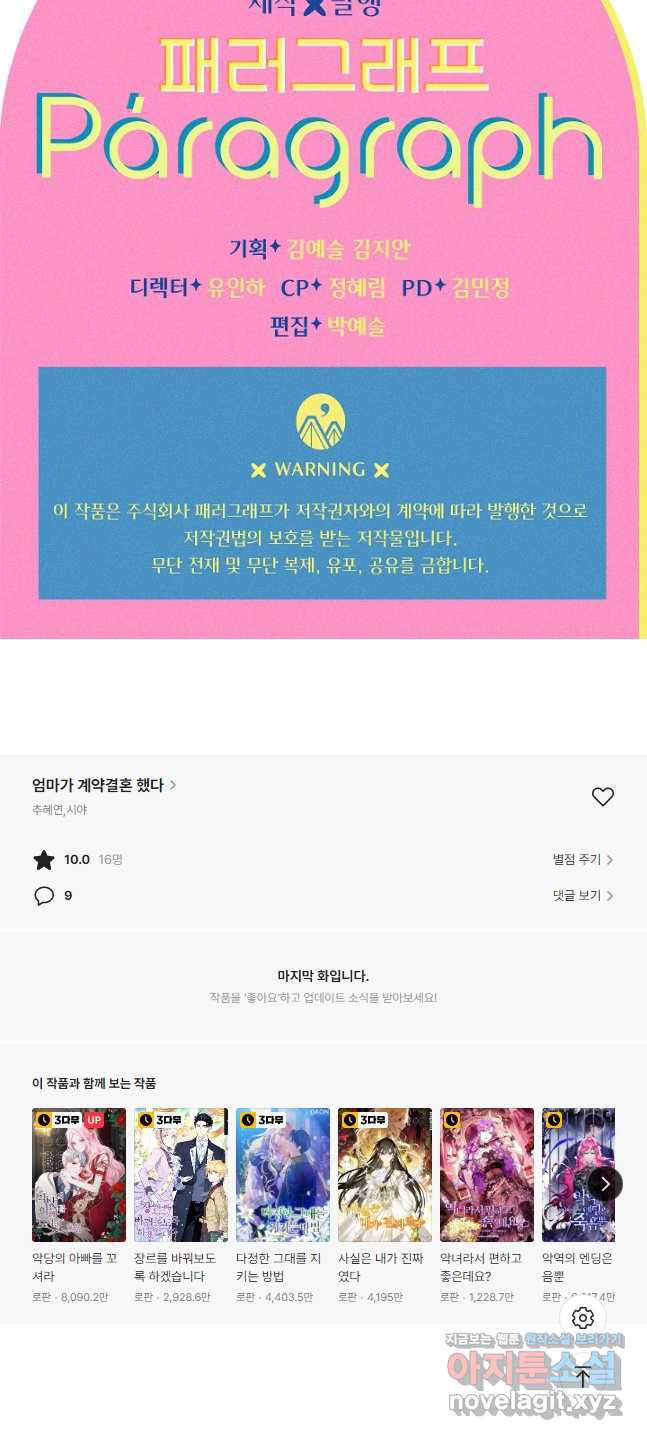The image size is (647, 1440).
Task: Open 장르를 바꿔보도록 하겠습니다 card
Action: pyautogui.click(x=181, y=1175)
